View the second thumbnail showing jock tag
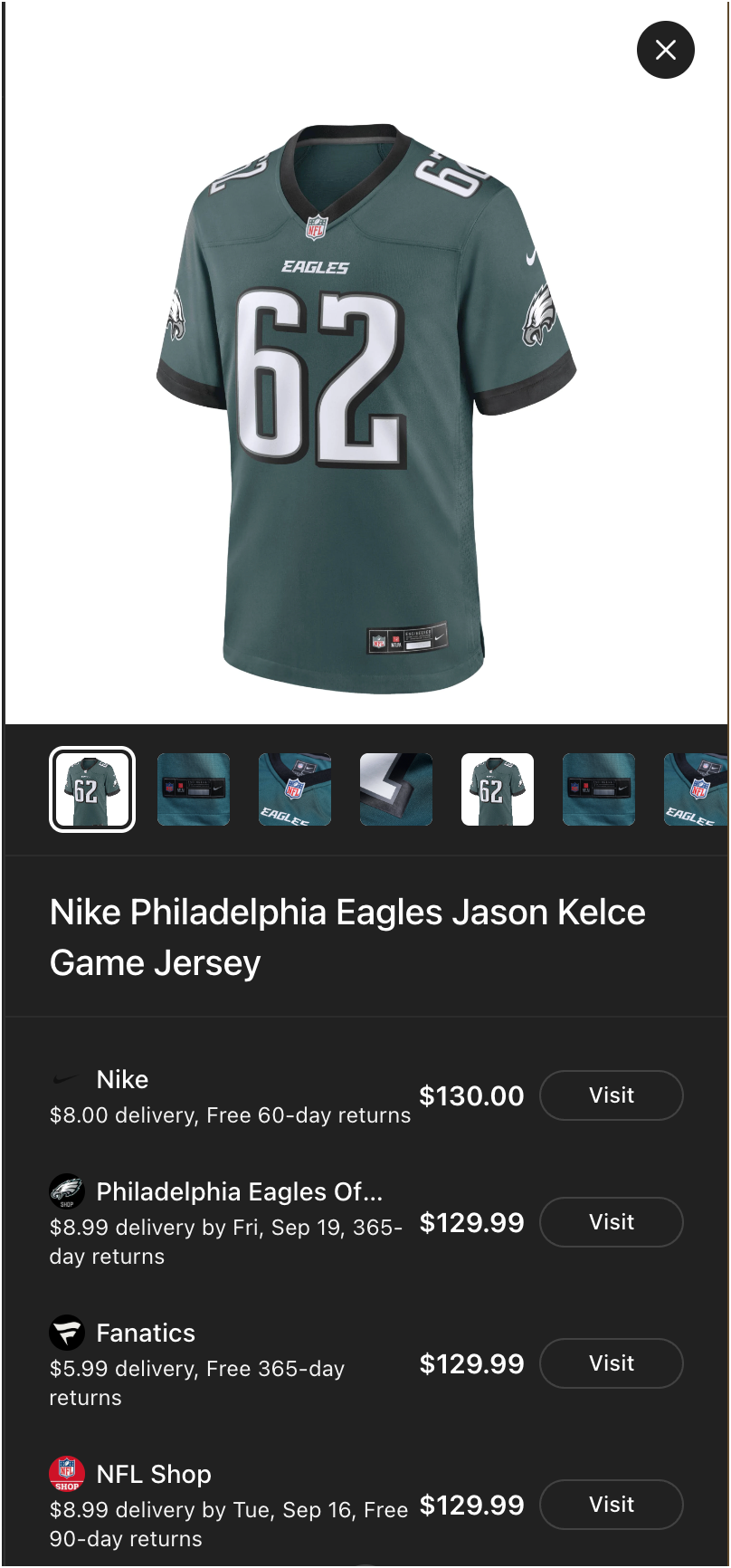 point(194,789)
